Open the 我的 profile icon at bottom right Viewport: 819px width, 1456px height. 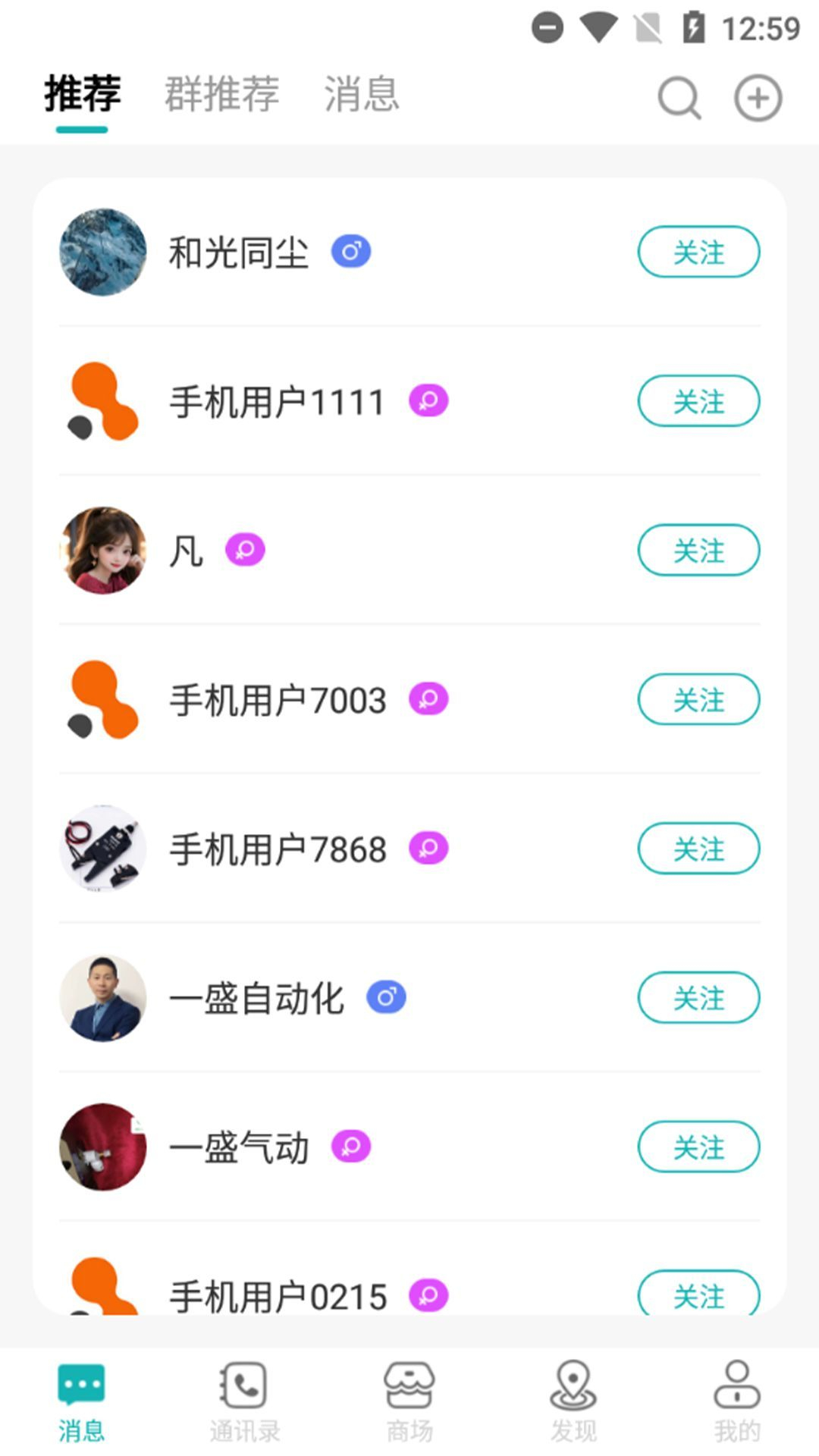click(x=736, y=1399)
